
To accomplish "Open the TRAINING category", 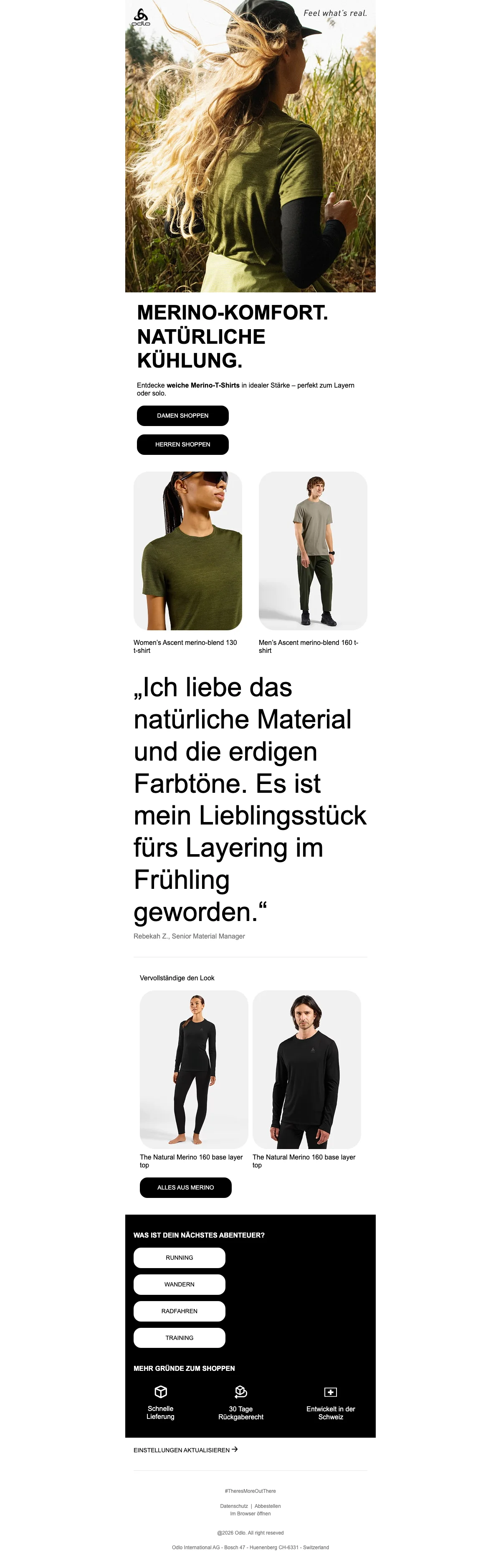I will click(180, 1338).
